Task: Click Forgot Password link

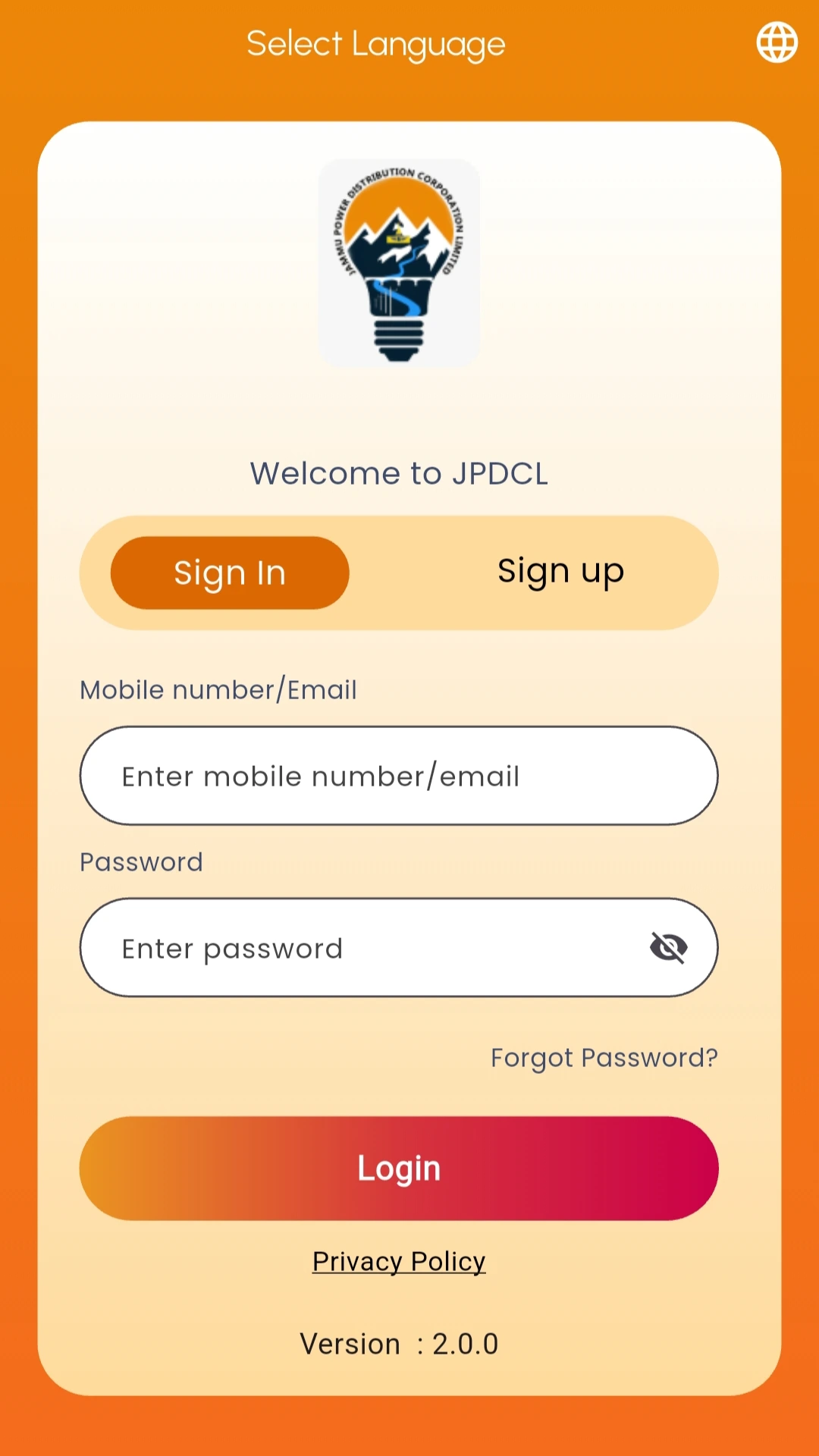Action: [603, 1056]
